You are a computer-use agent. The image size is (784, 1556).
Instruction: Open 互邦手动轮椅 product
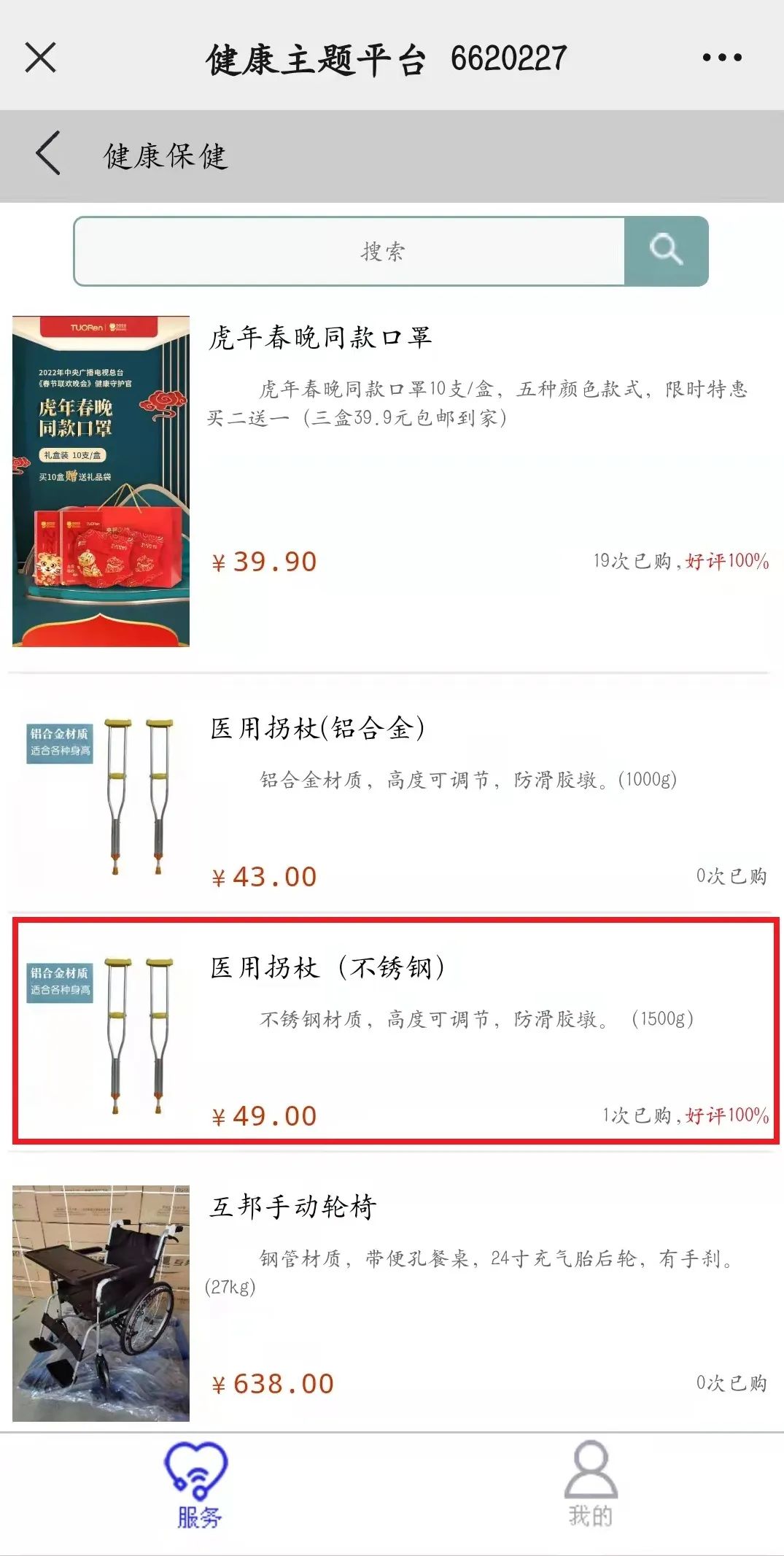(293, 1207)
